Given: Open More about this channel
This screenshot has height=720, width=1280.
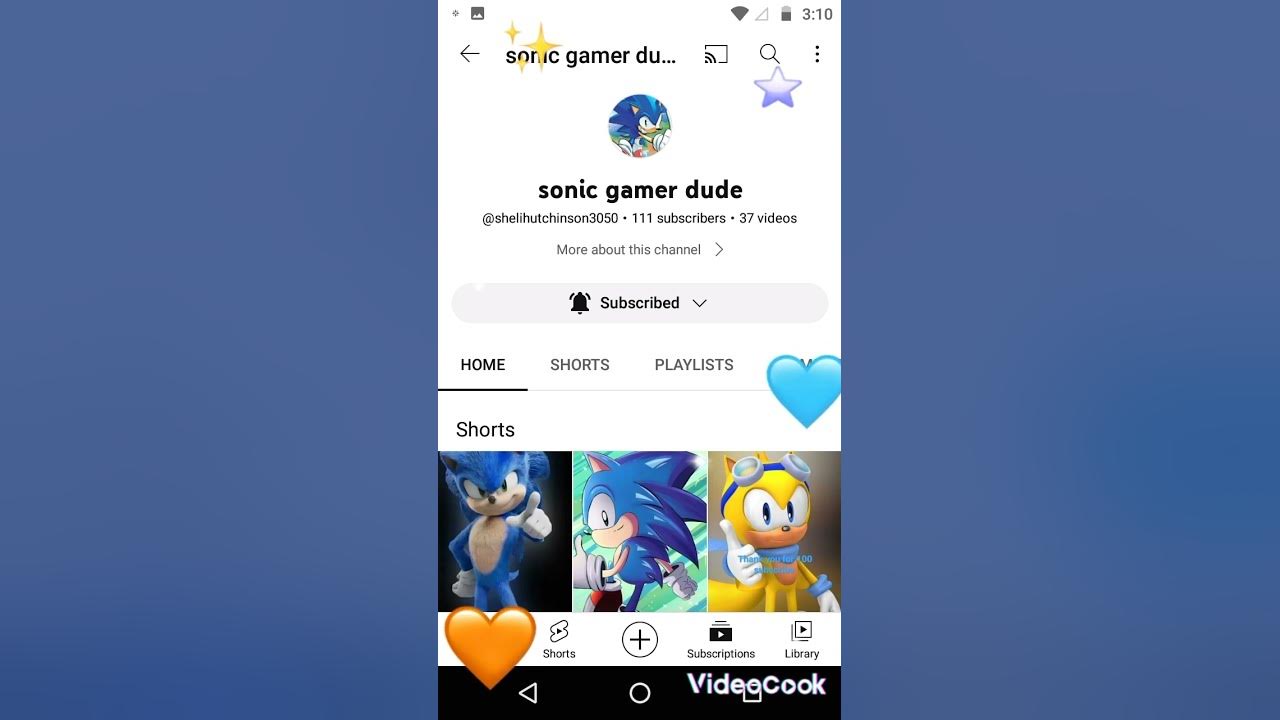Looking at the screenshot, I should tap(640, 250).
